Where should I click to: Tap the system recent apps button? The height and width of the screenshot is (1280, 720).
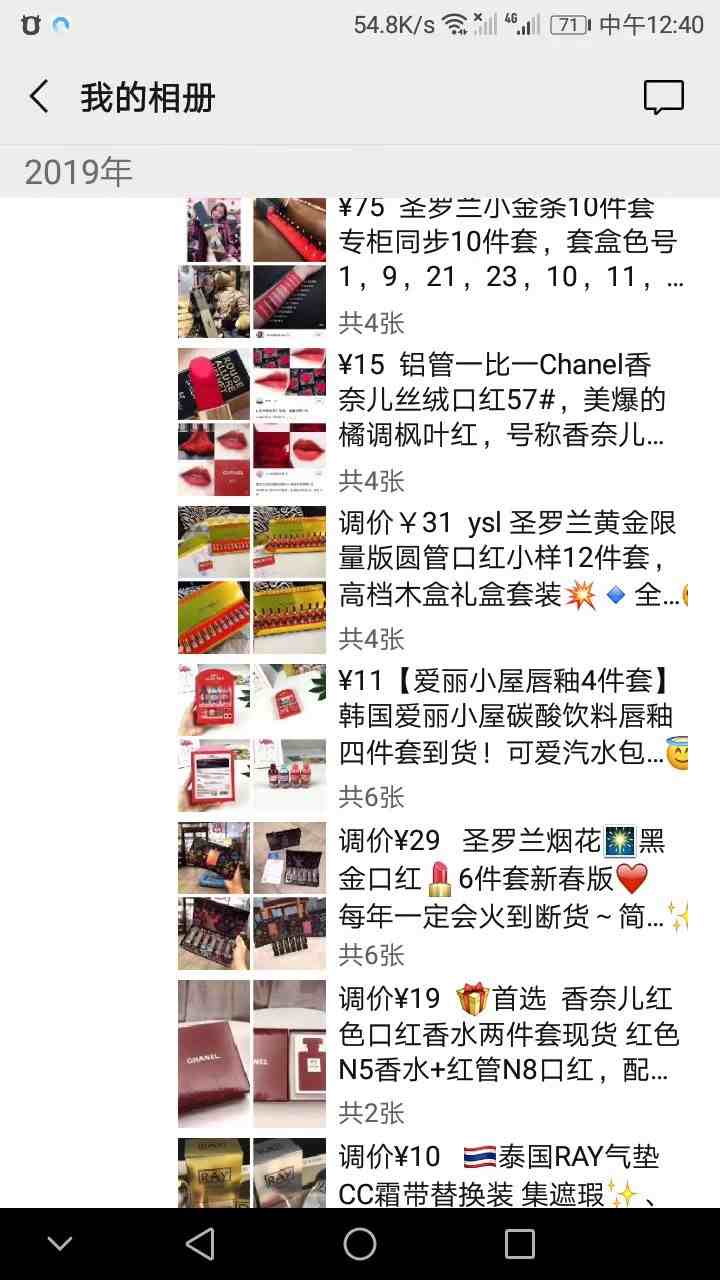520,1244
